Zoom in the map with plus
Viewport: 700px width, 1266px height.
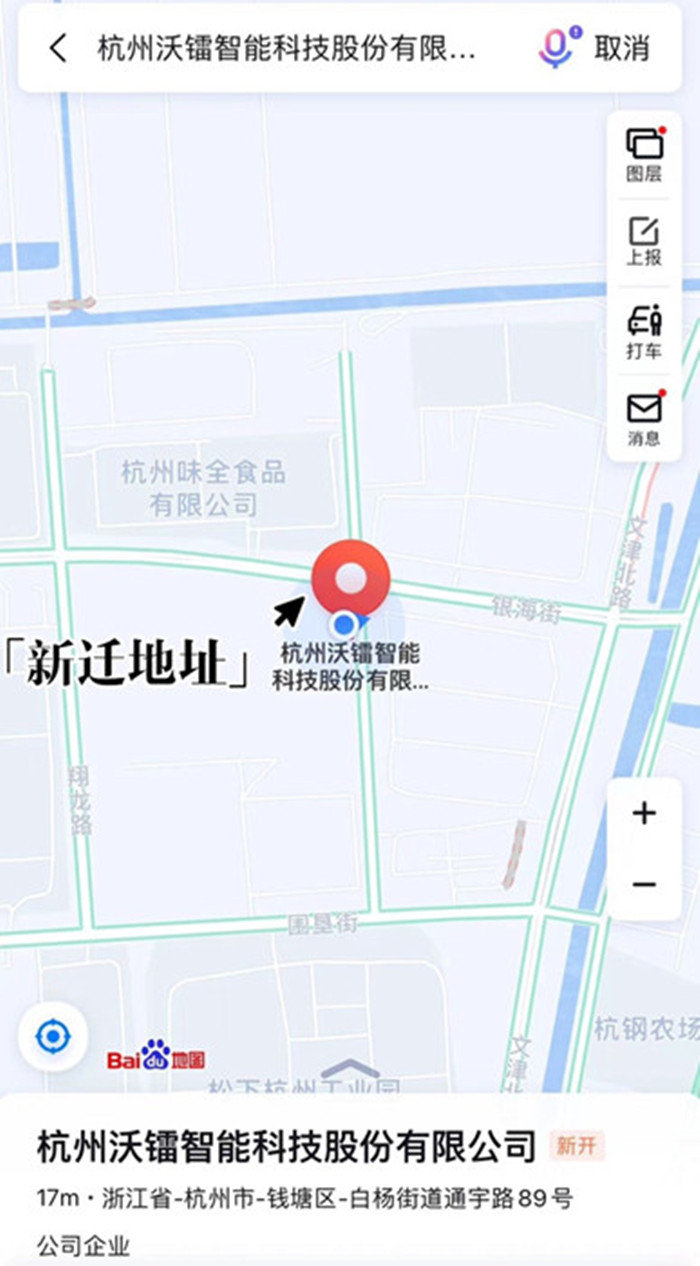point(644,813)
